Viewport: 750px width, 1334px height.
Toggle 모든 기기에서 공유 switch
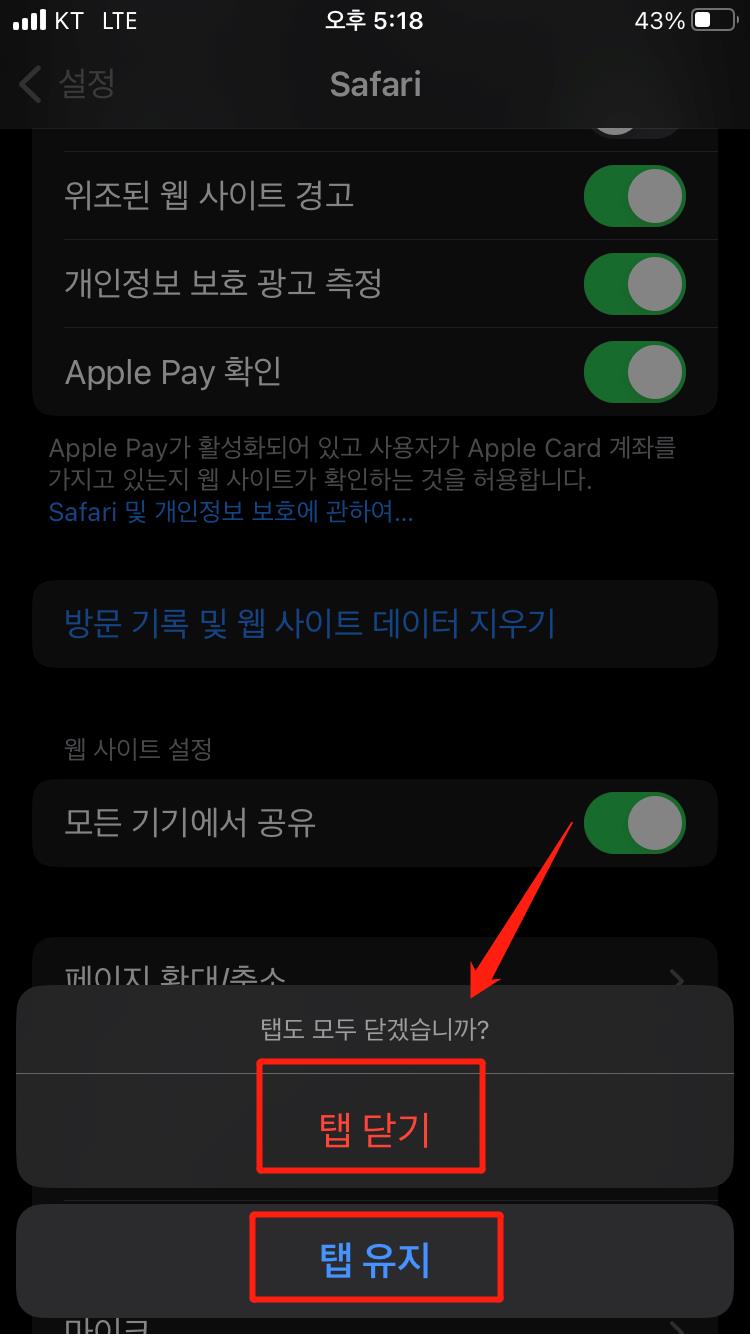(635, 823)
